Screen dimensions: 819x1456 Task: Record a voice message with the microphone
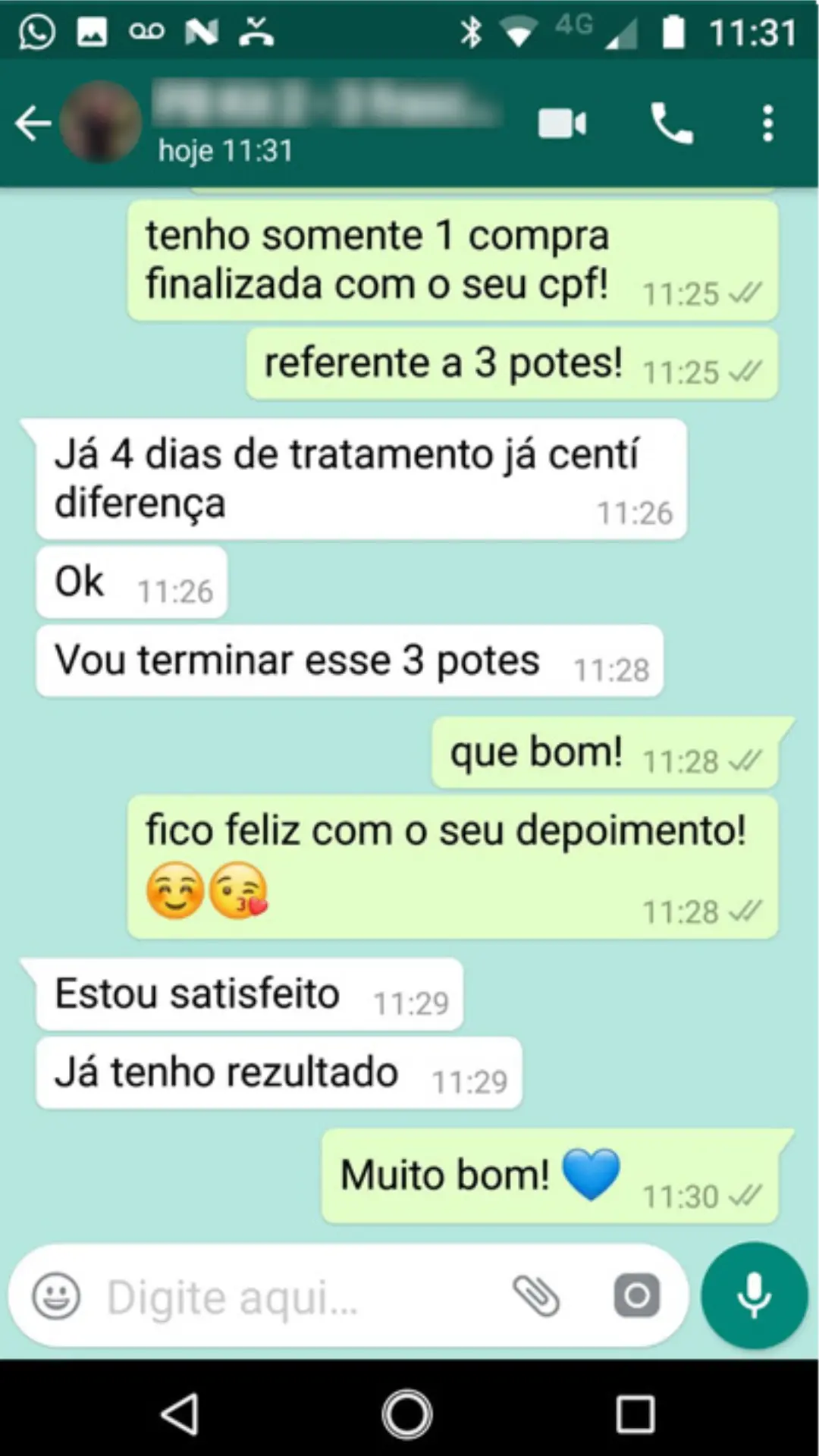point(754,1296)
